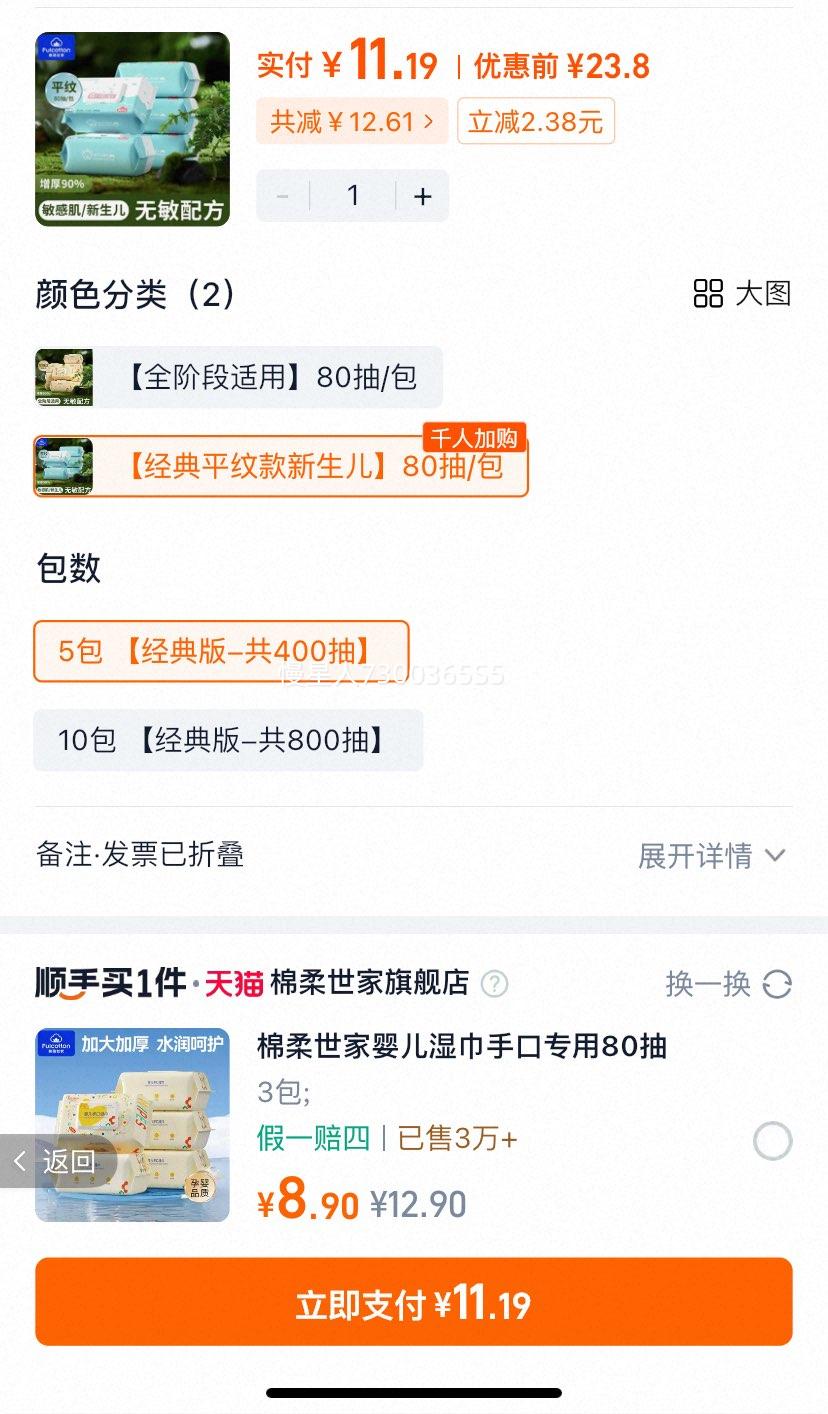Viewport: 828px width, 1414px height.
Task: Tap 换一换 to refresh add-on suggestion
Action: tap(728, 984)
